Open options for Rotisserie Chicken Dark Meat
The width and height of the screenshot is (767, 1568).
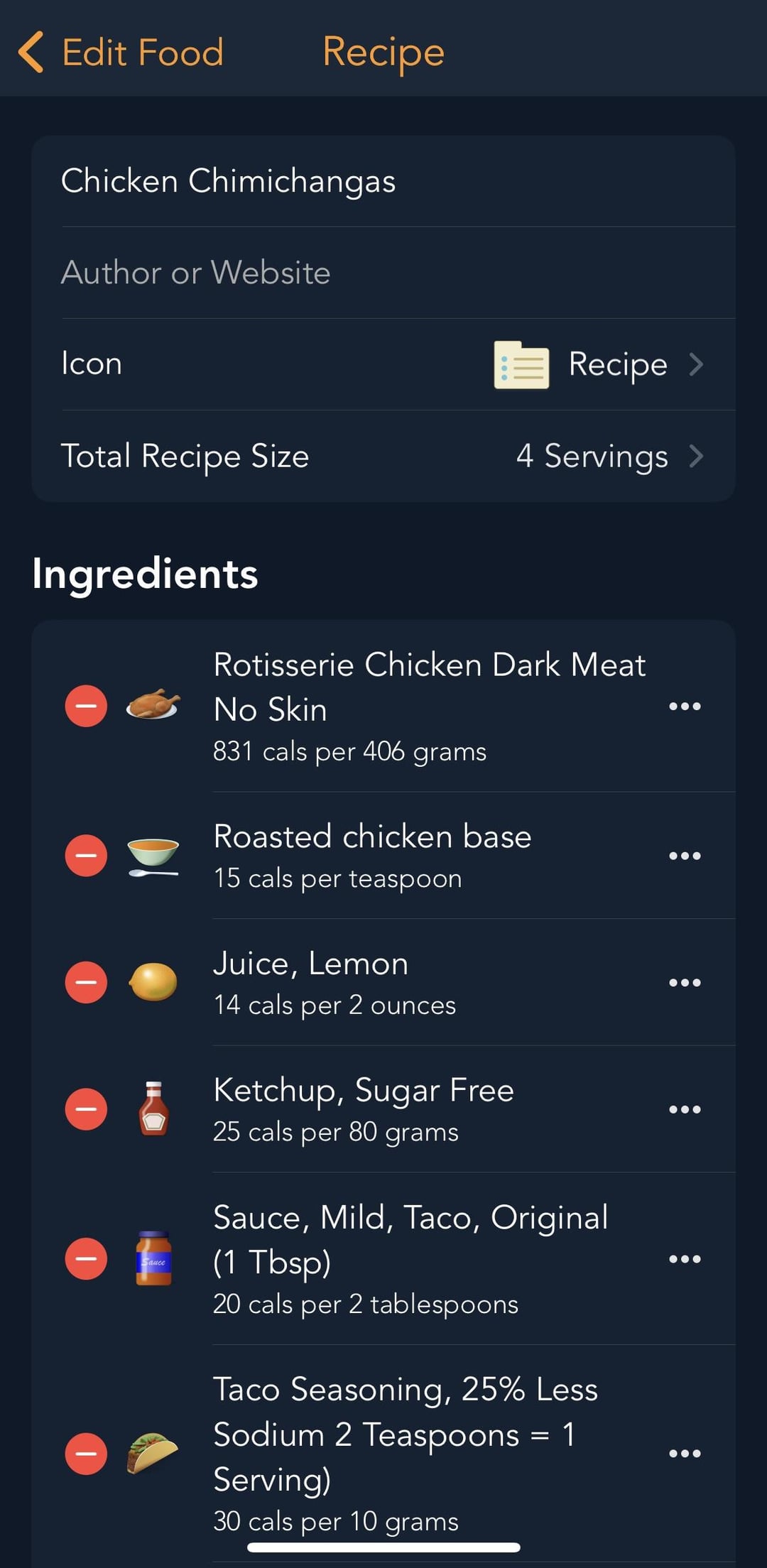pos(685,706)
